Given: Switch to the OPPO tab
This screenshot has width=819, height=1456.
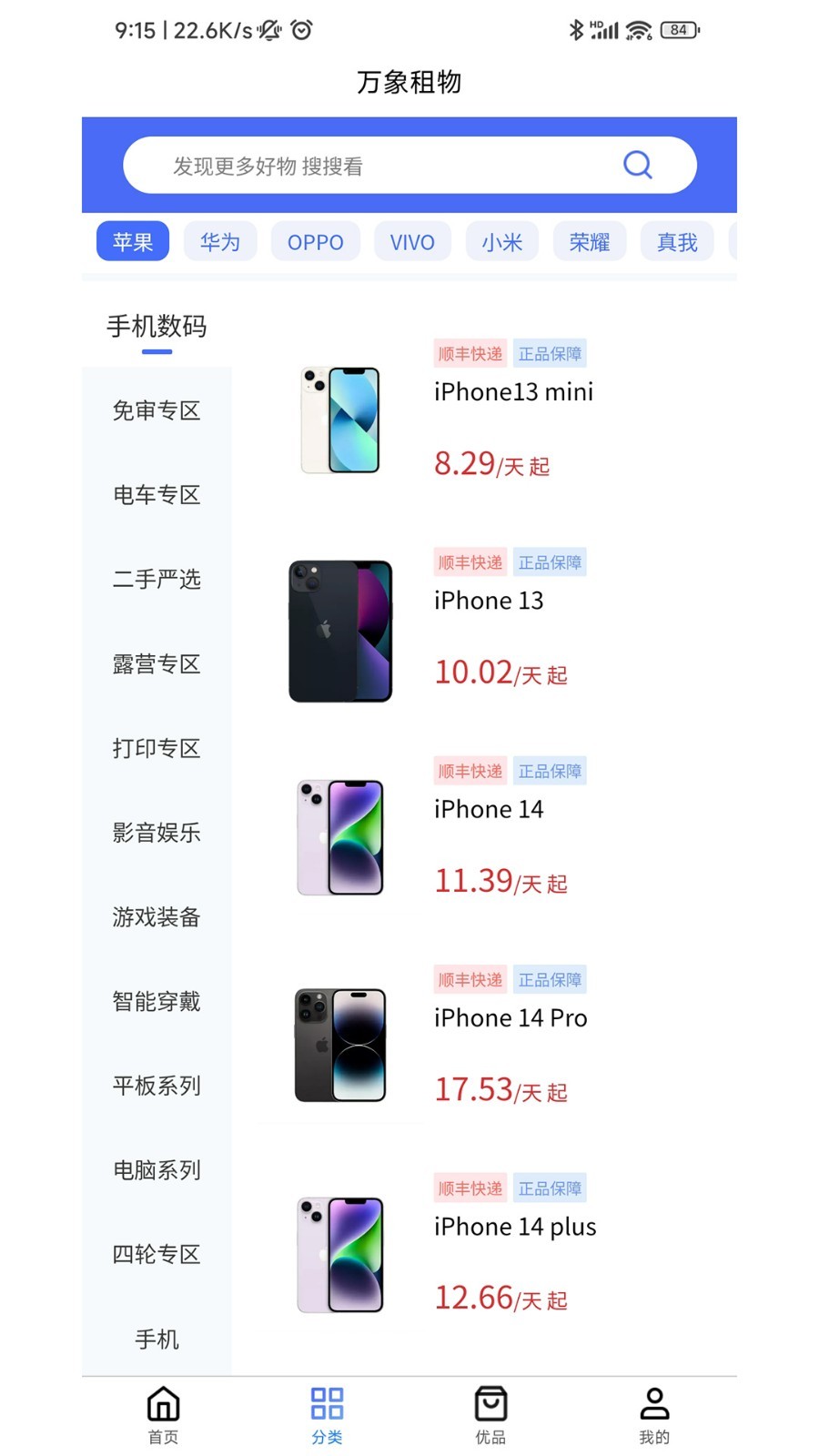Looking at the screenshot, I should 315,241.
